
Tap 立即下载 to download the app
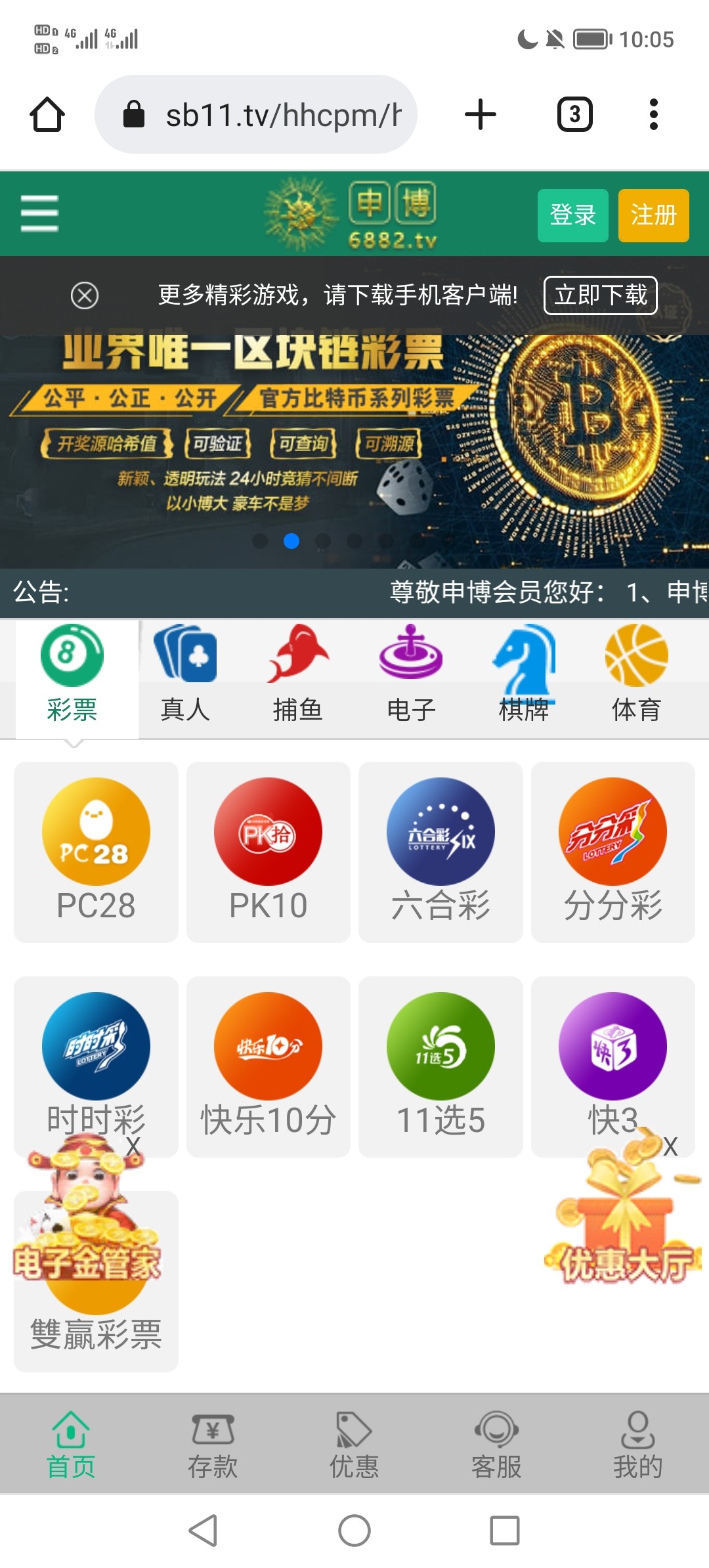pos(600,295)
